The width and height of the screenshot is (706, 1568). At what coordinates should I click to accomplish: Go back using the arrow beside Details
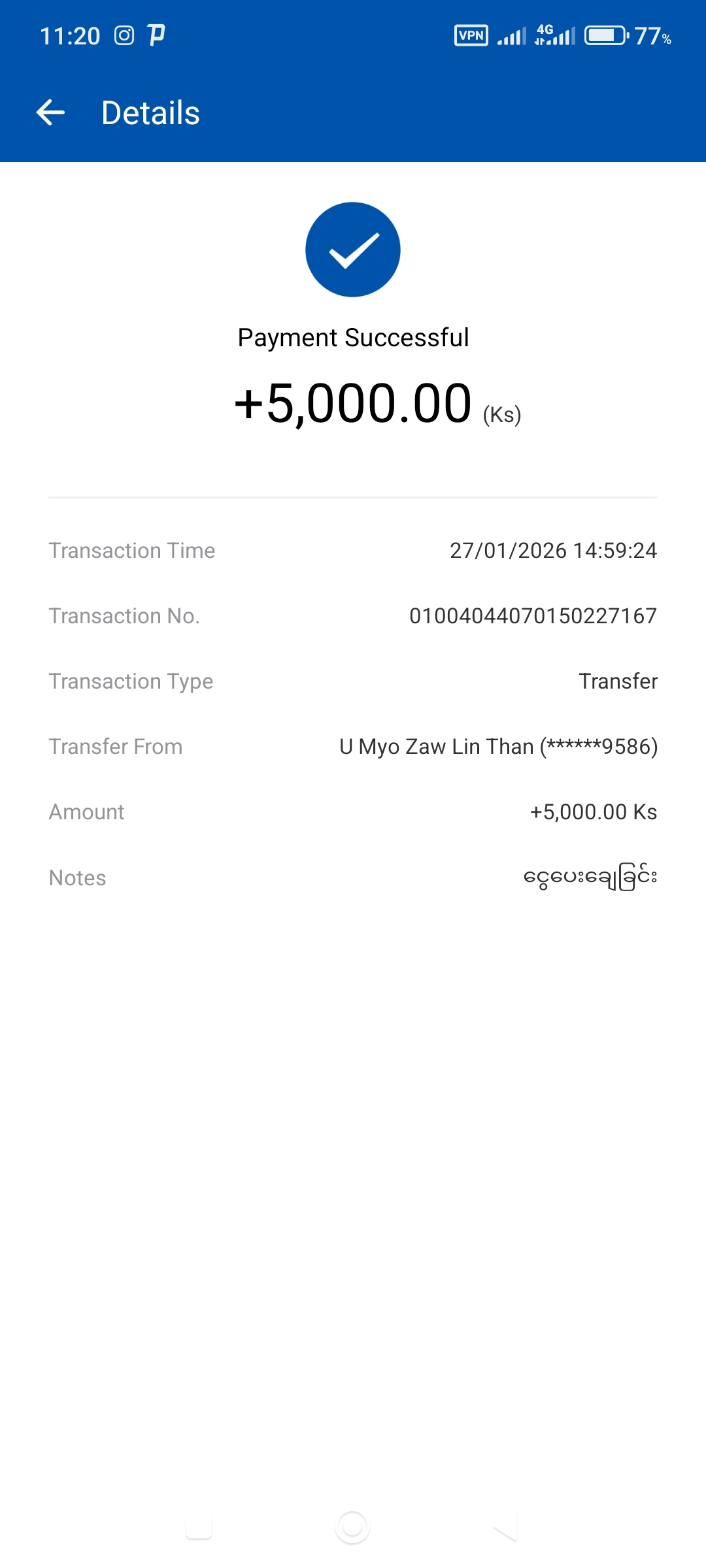50,112
